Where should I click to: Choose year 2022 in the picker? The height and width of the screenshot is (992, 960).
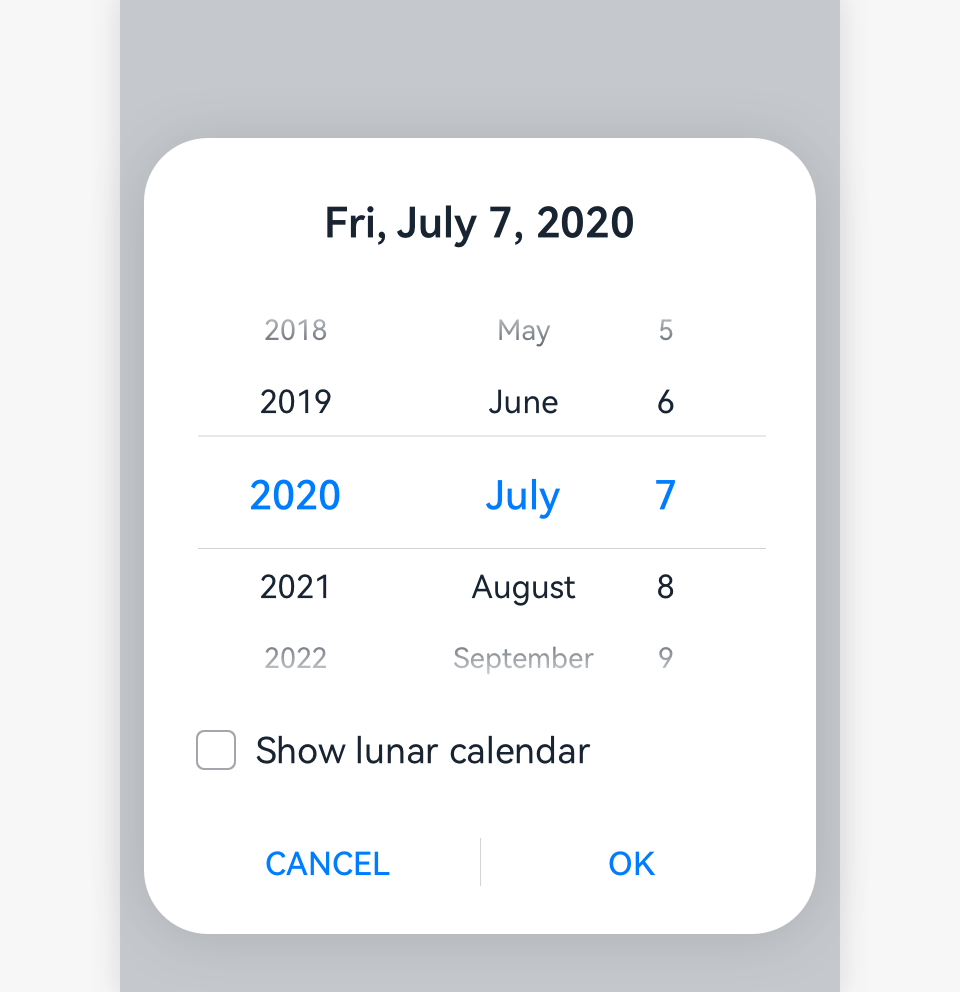[295, 658]
